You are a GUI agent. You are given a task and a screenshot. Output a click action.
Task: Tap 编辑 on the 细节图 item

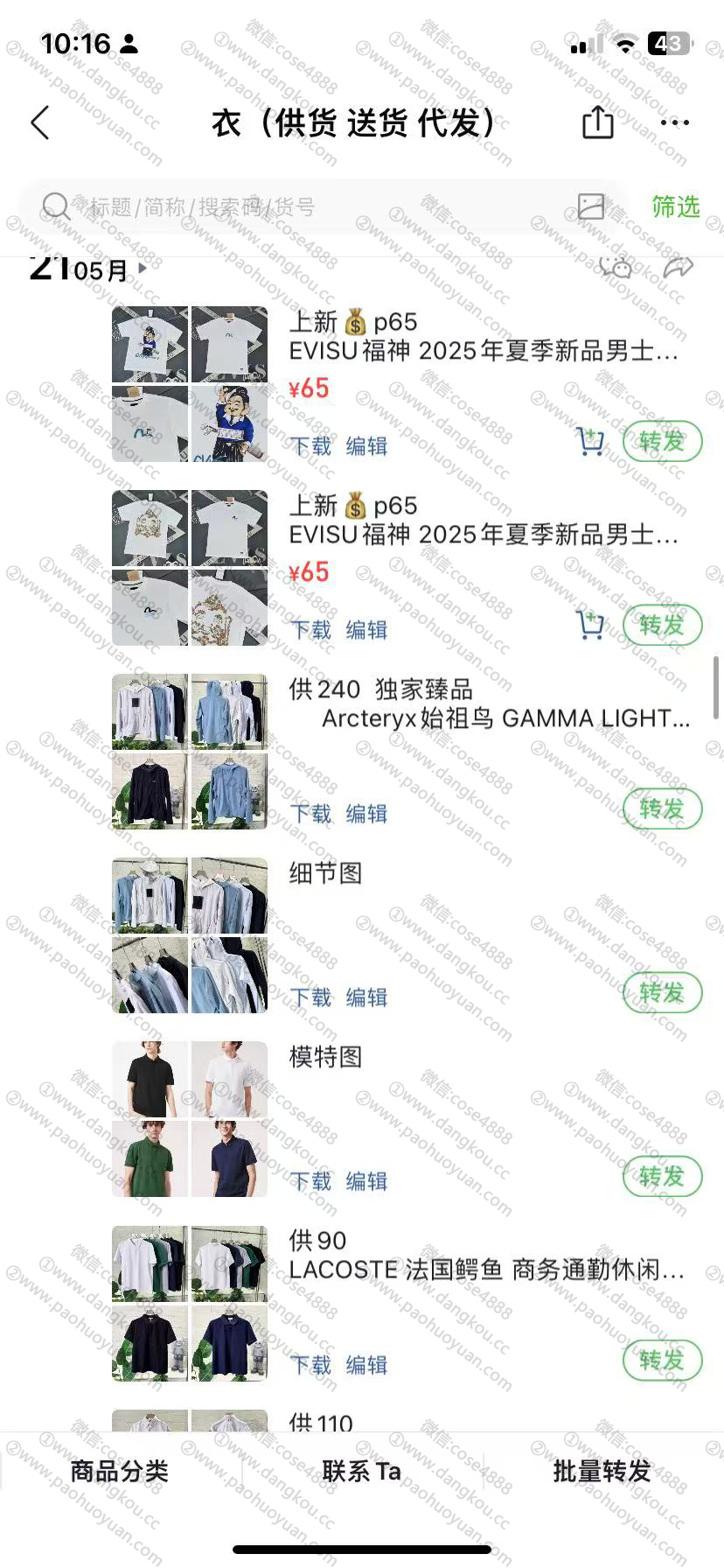(x=366, y=997)
